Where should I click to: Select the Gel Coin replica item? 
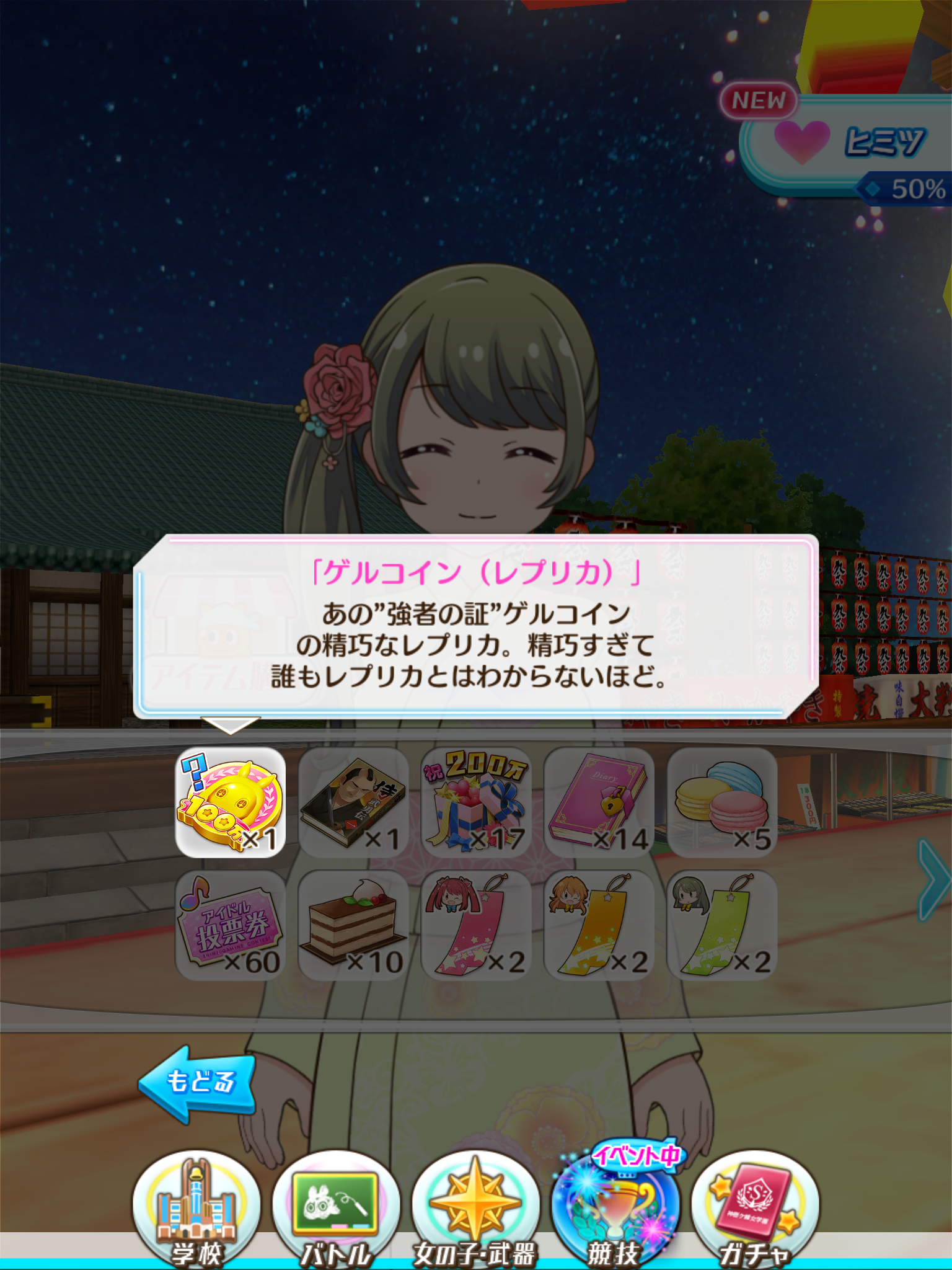pos(230,802)
